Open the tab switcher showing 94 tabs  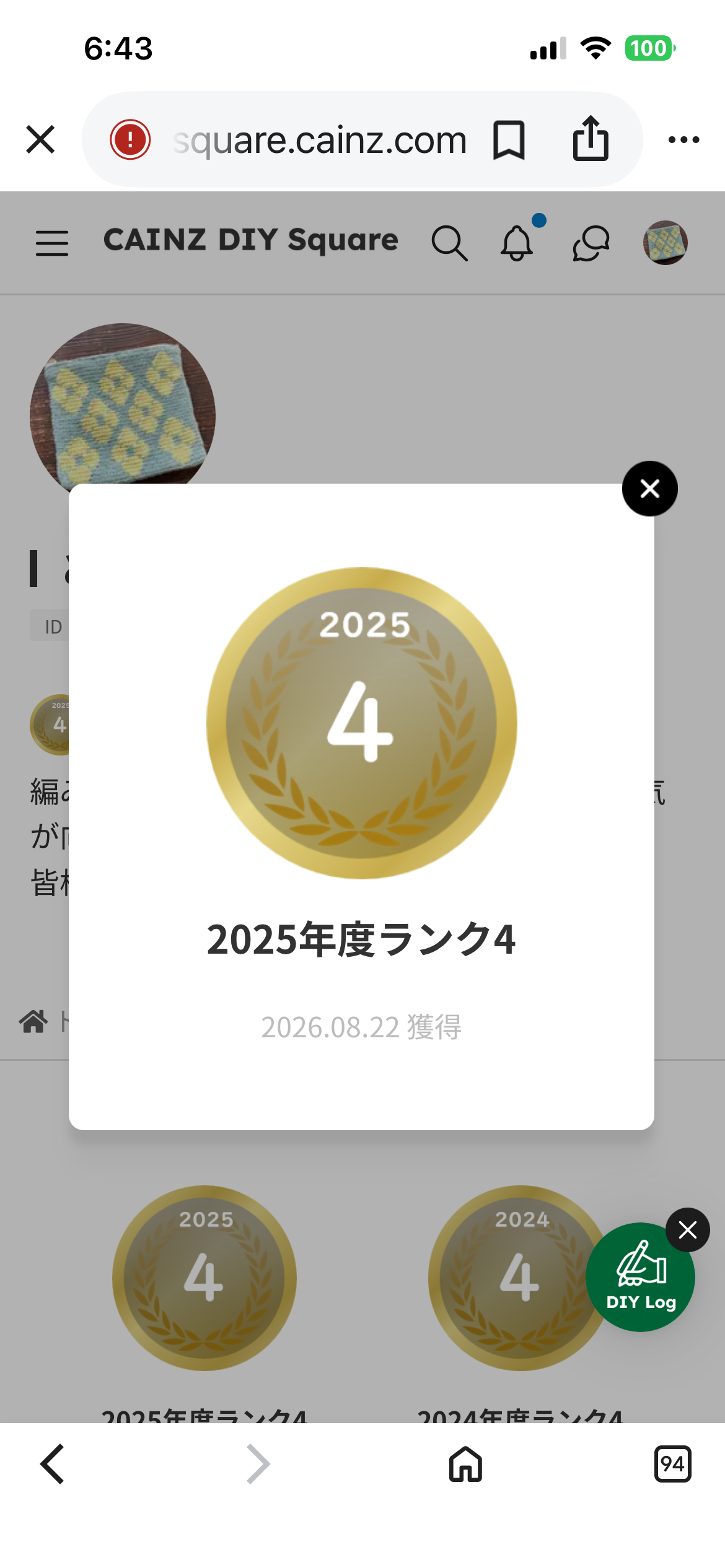673,1464
